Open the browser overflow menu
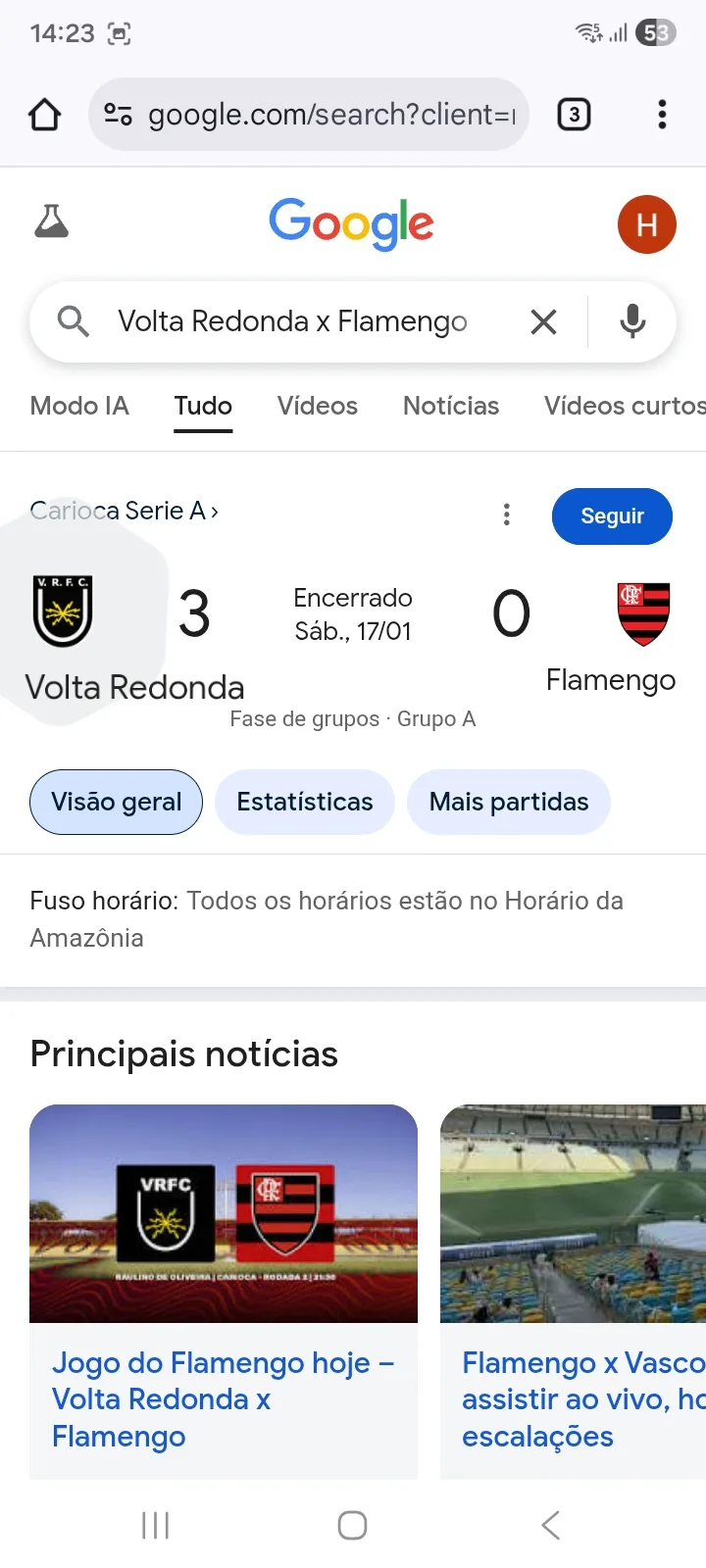 662,115
